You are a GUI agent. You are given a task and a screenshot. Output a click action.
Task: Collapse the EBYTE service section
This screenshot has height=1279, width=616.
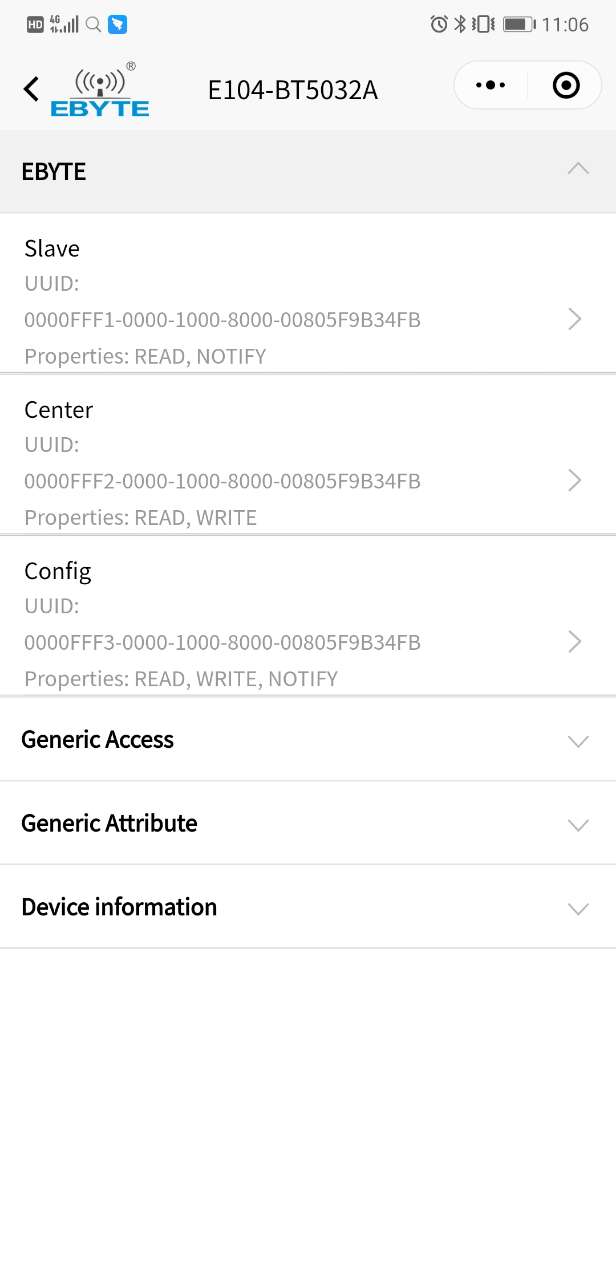pos(577,170)
